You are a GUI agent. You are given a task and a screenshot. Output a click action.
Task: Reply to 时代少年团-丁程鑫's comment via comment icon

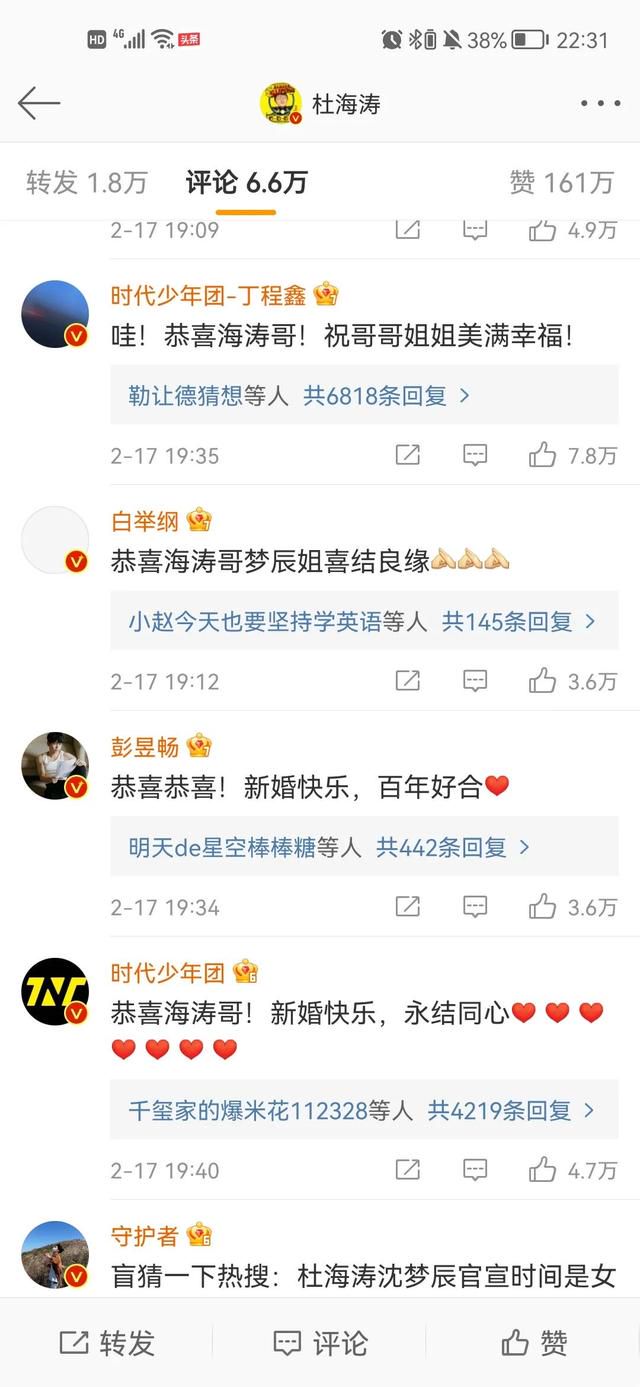point(475,456)
